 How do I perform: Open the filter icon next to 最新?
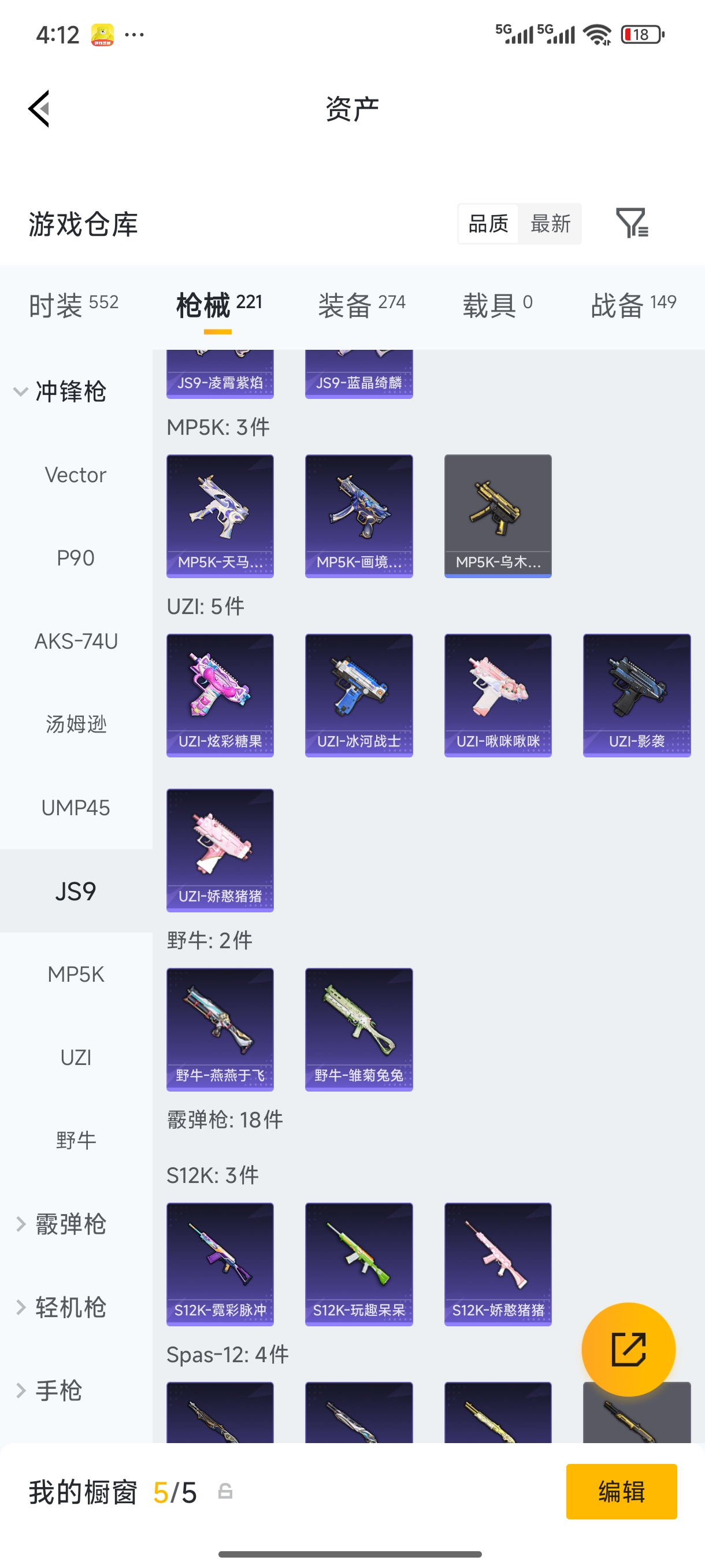point(632,223)
